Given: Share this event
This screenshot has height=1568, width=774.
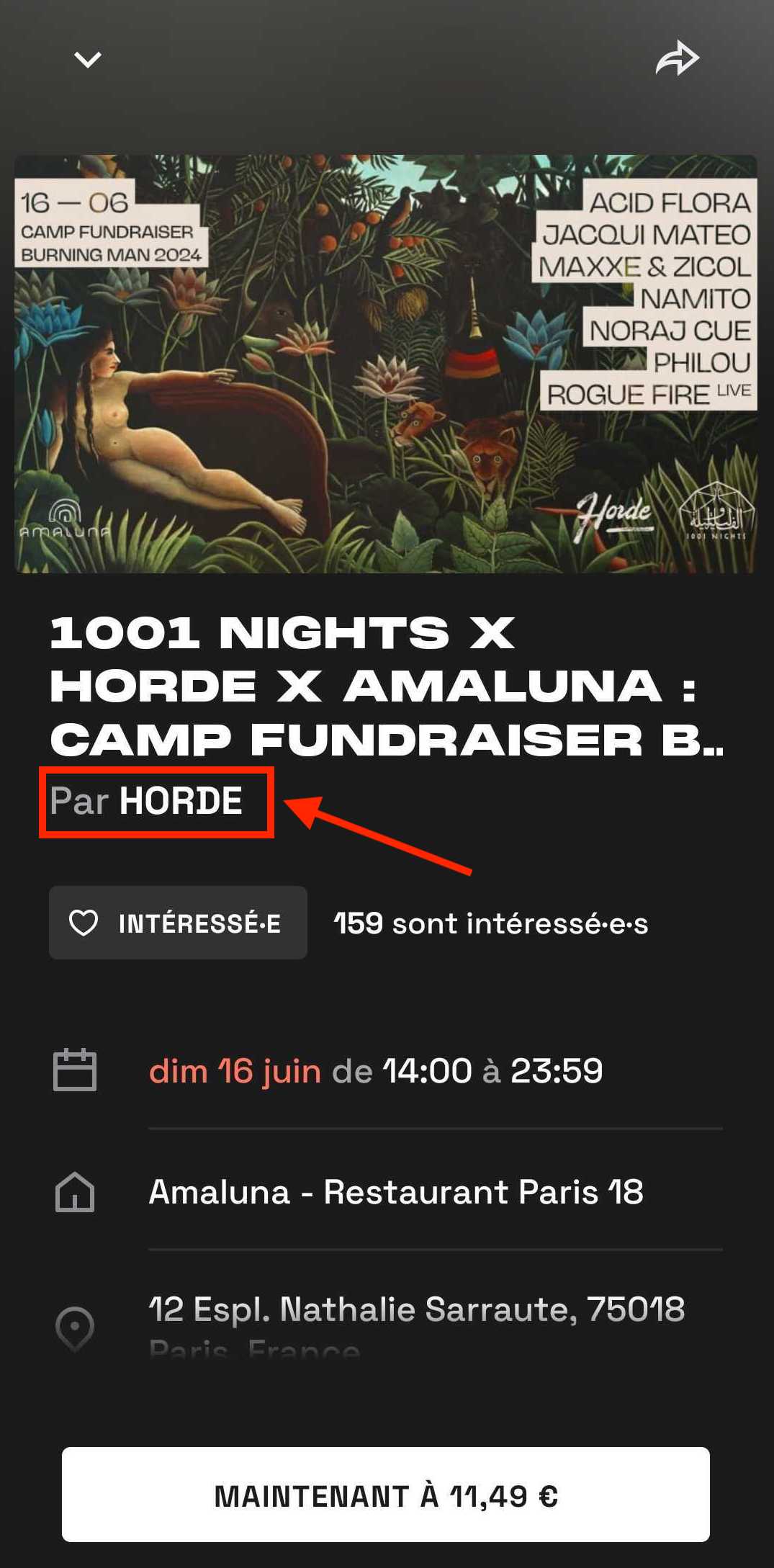Looking at the screenshot, I should (677, 59).
